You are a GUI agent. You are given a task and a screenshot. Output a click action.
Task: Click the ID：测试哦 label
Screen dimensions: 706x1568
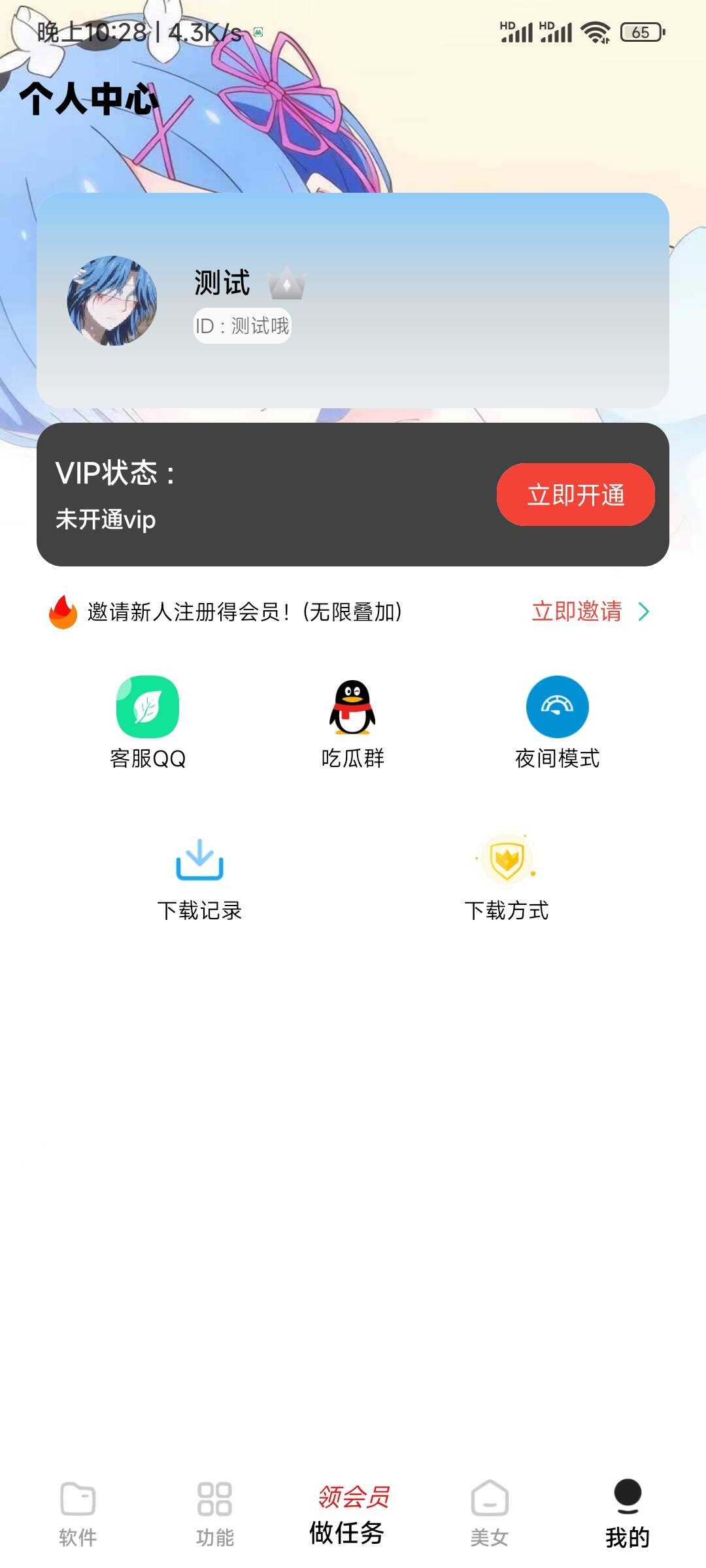coord(242,325)
